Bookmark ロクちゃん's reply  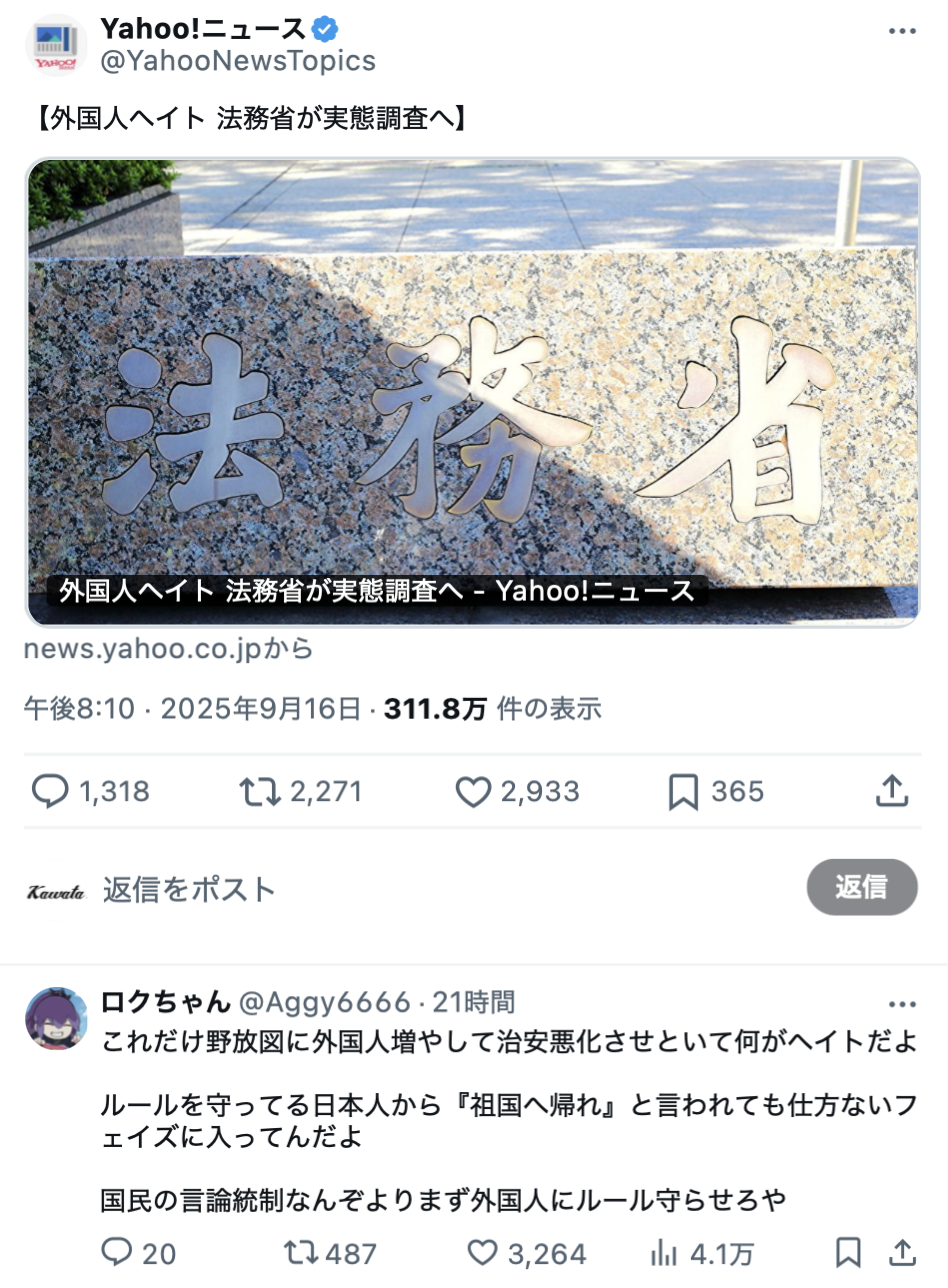pyautogui.click(x=848, y=1252)
